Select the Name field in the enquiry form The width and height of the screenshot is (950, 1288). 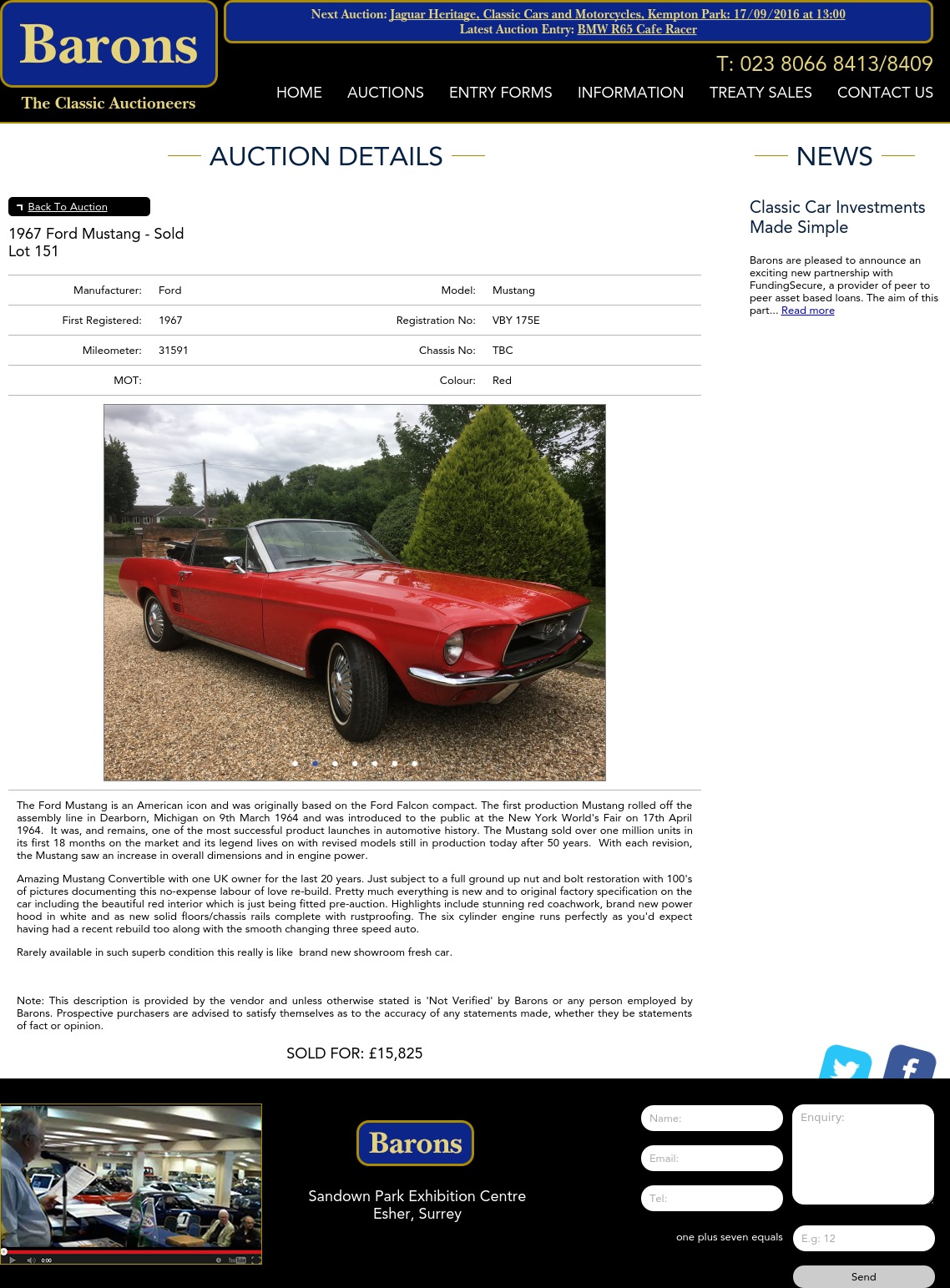[711, 1119]
